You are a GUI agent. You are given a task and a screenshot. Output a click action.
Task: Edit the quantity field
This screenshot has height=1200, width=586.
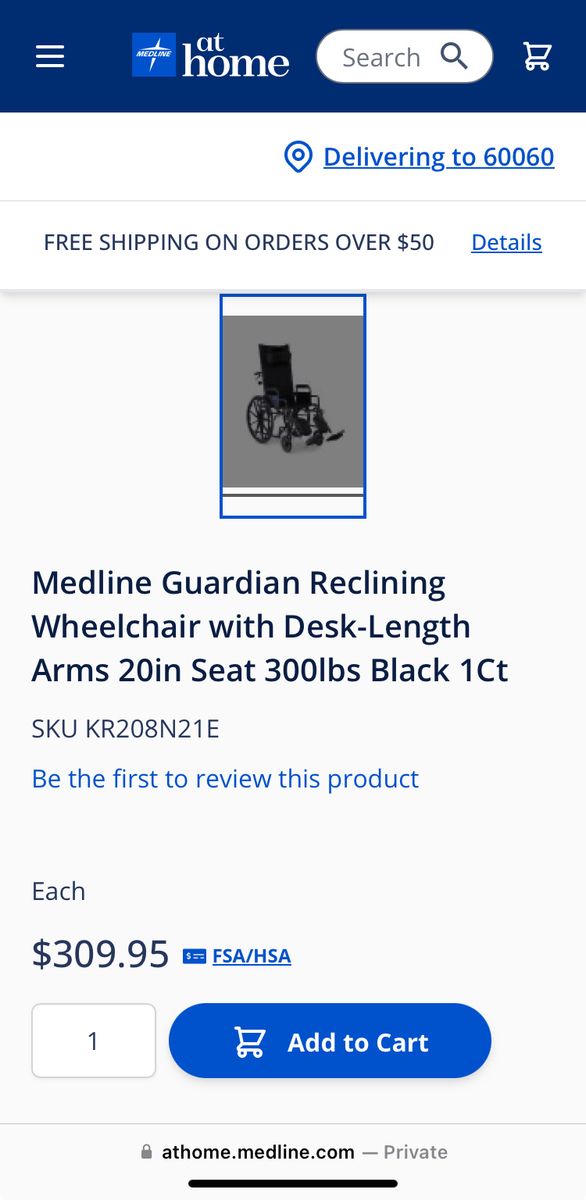94,1041
